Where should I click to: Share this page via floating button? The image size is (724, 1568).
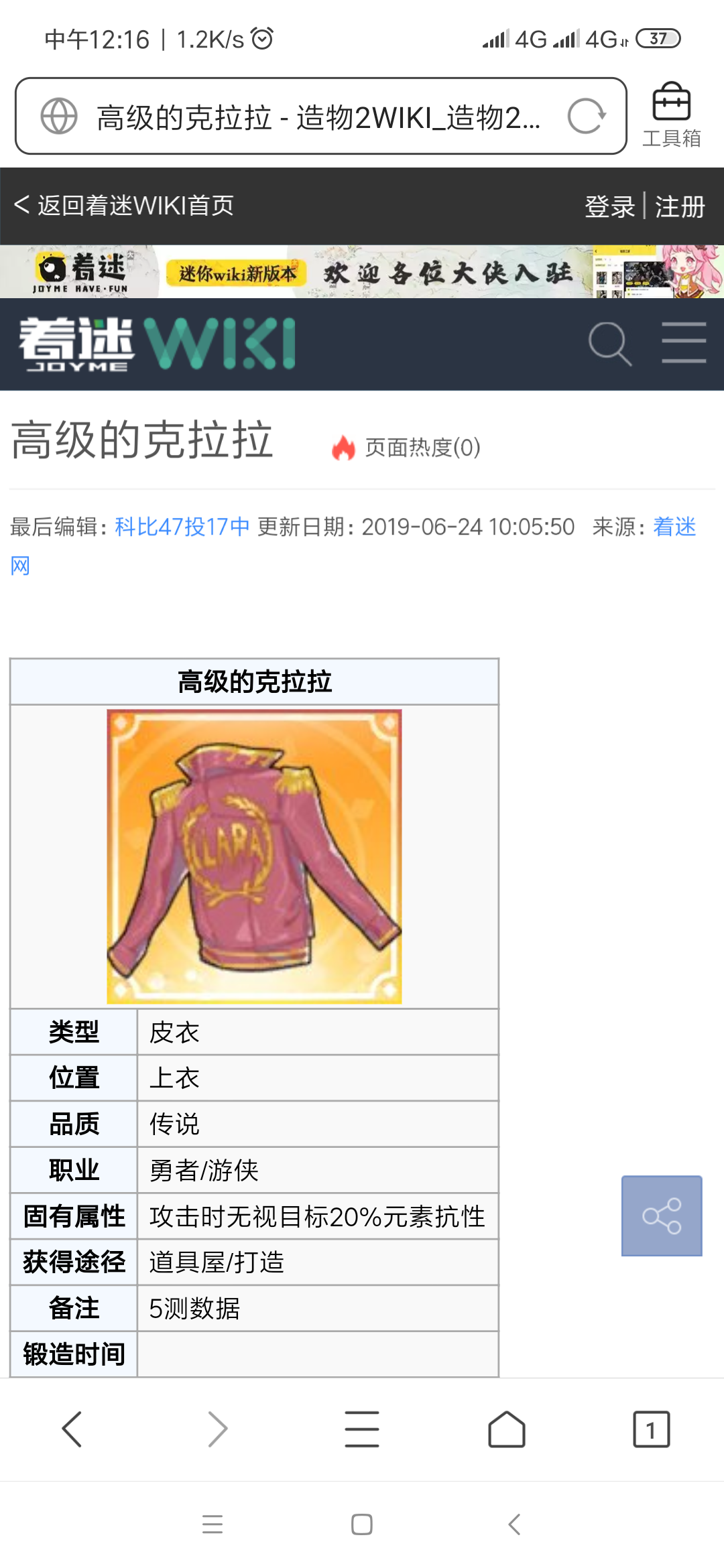(661, 1216)
